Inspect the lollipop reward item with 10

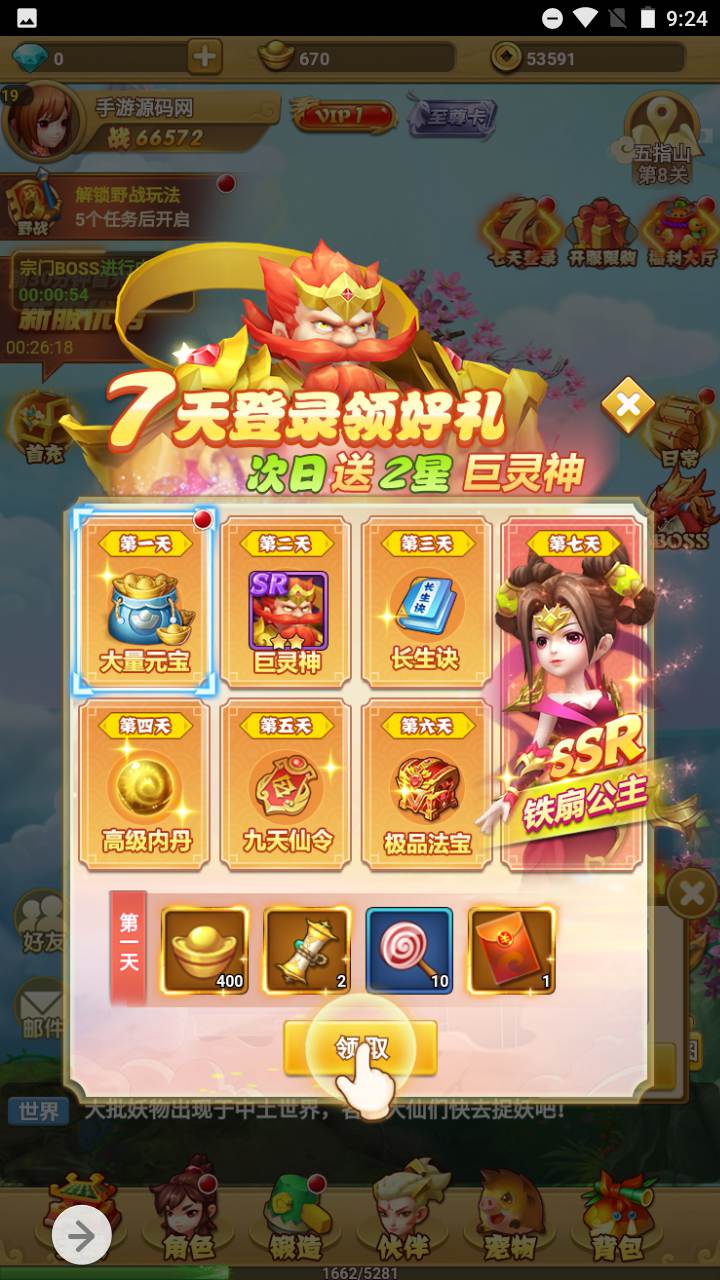tap(409, 950)
